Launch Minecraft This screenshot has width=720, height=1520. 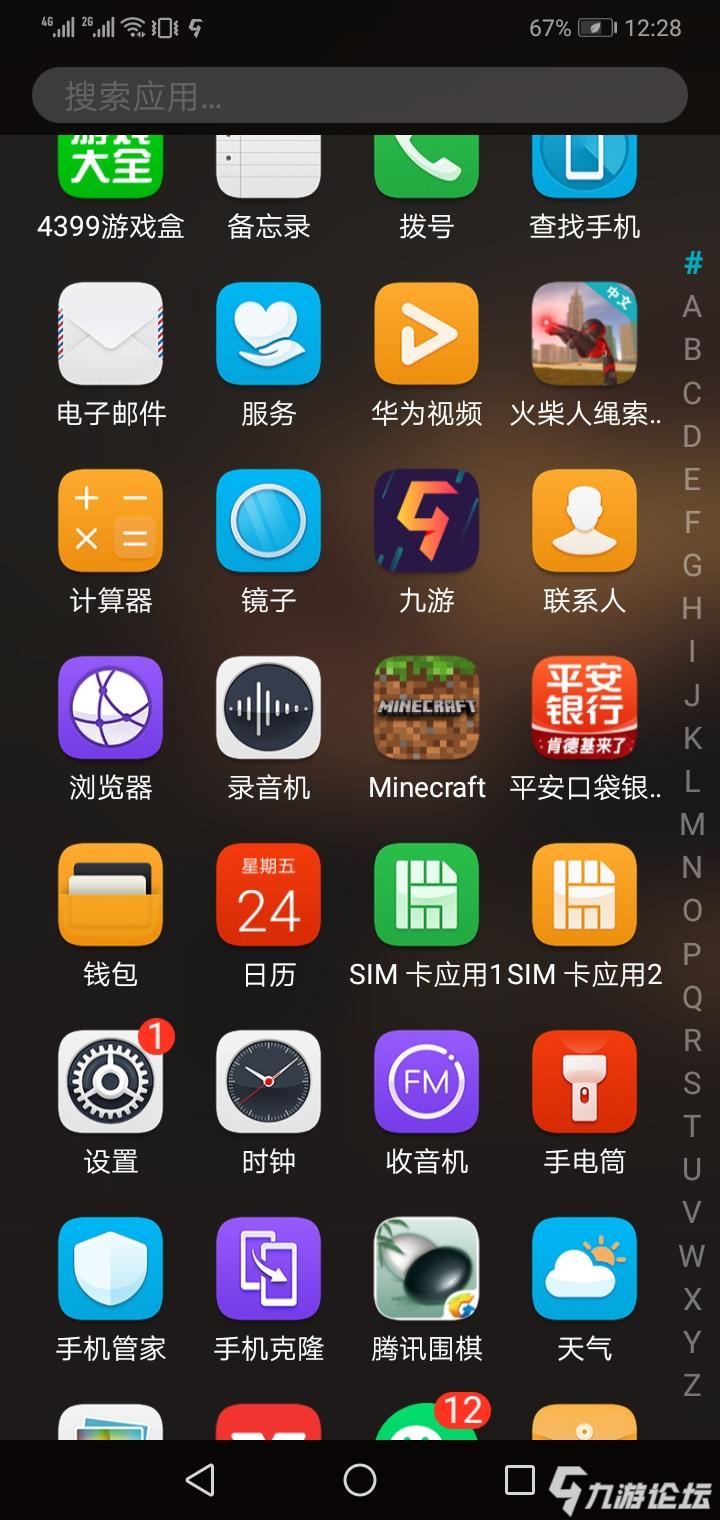(x=426, y=709)
